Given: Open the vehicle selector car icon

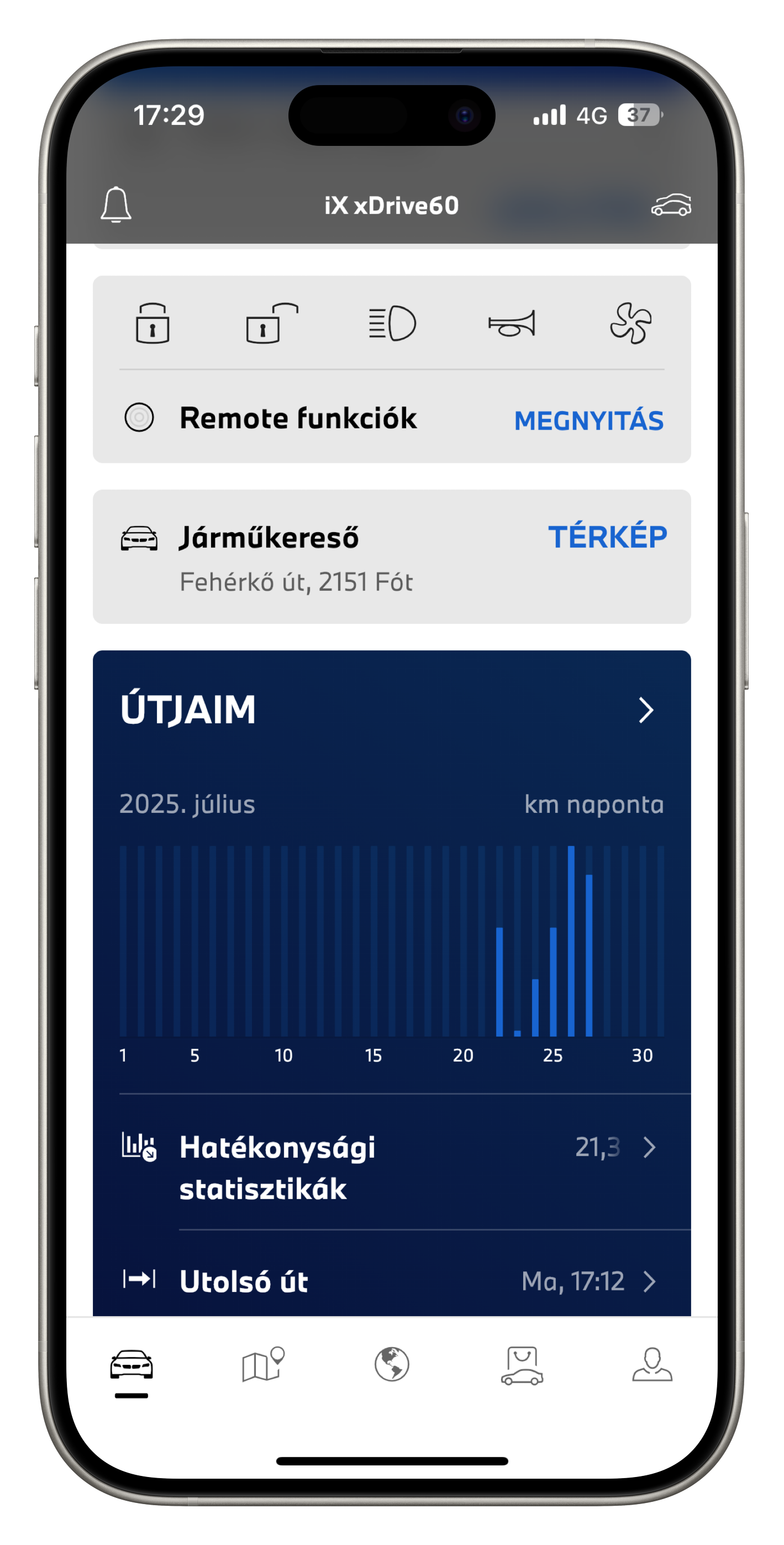Looking at the screenshot, I should [671, 204].
